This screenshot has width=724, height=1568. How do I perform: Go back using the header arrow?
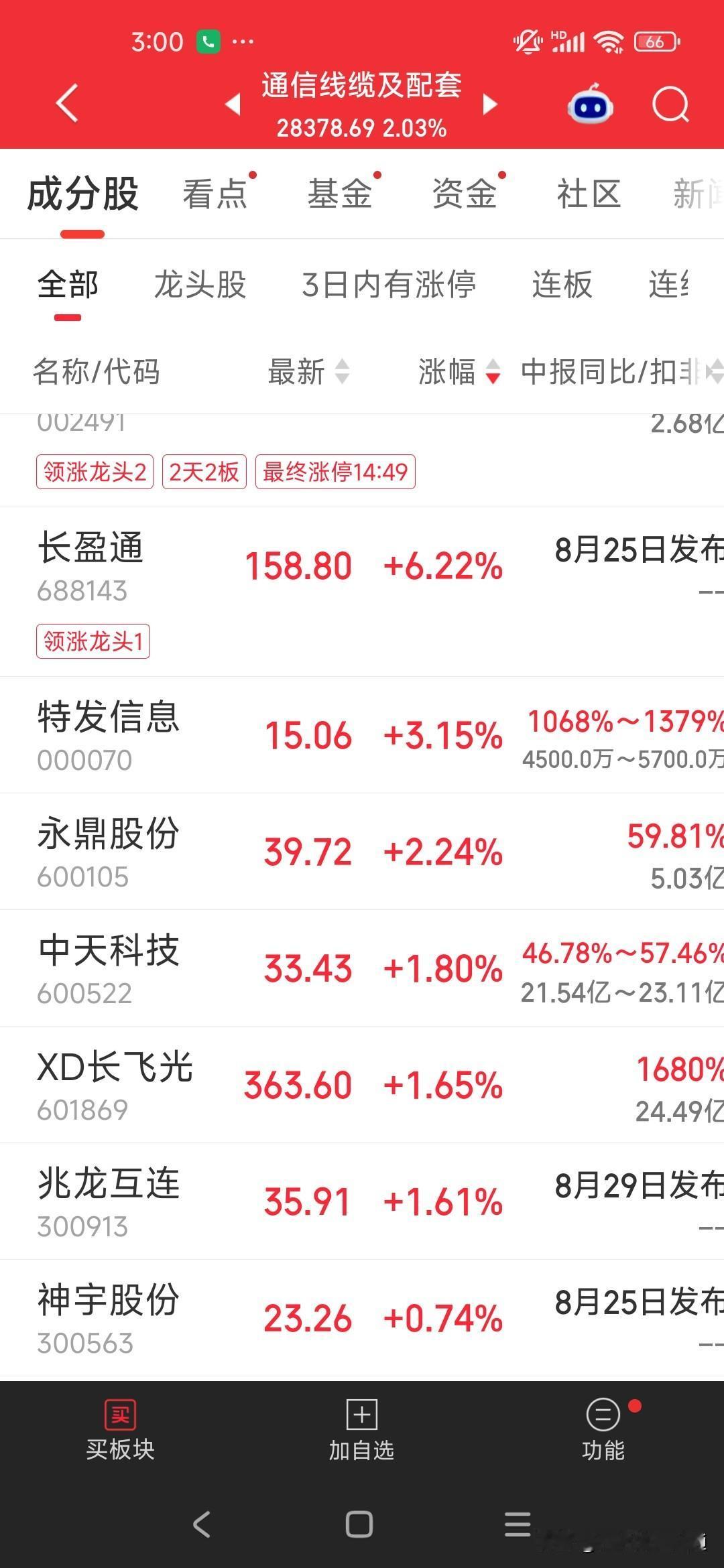(67, 104)
